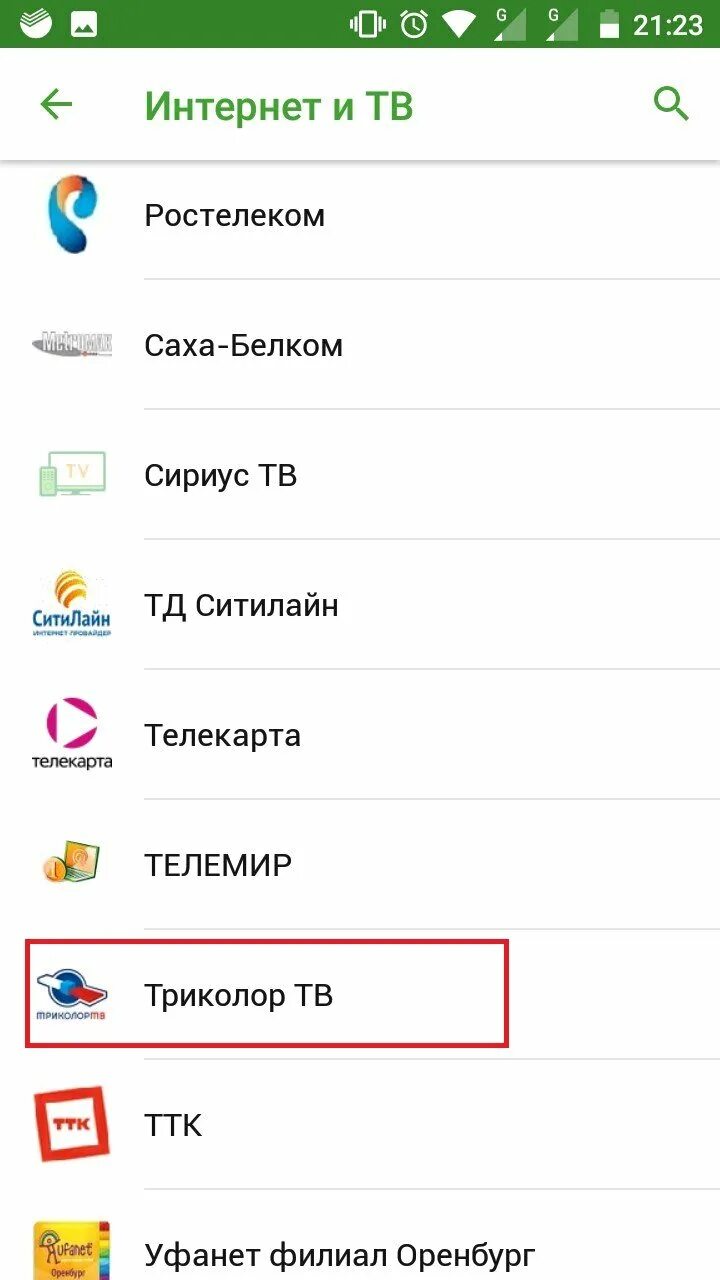
Task: Choose the ТТК row
Action: (360, 1125)
